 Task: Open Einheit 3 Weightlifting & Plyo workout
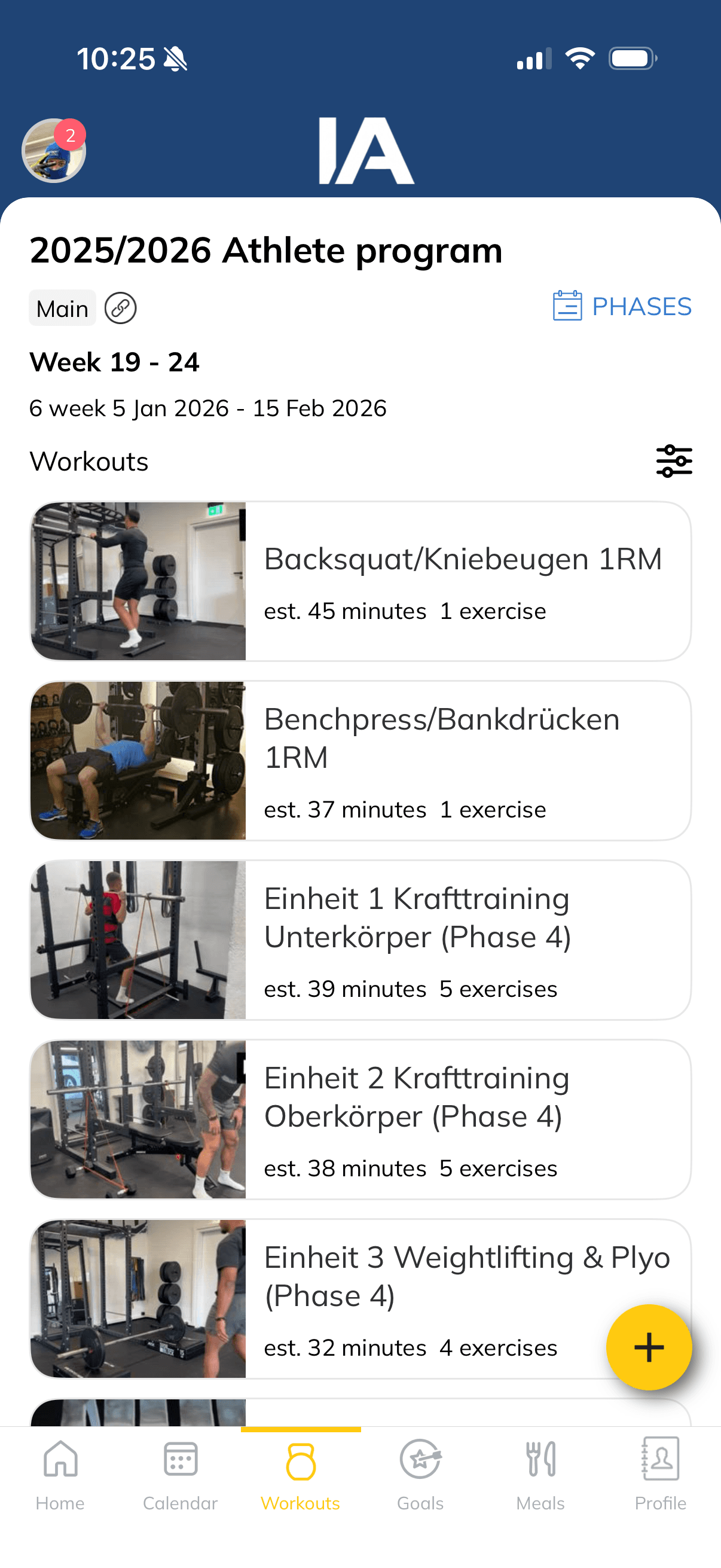360,1298
